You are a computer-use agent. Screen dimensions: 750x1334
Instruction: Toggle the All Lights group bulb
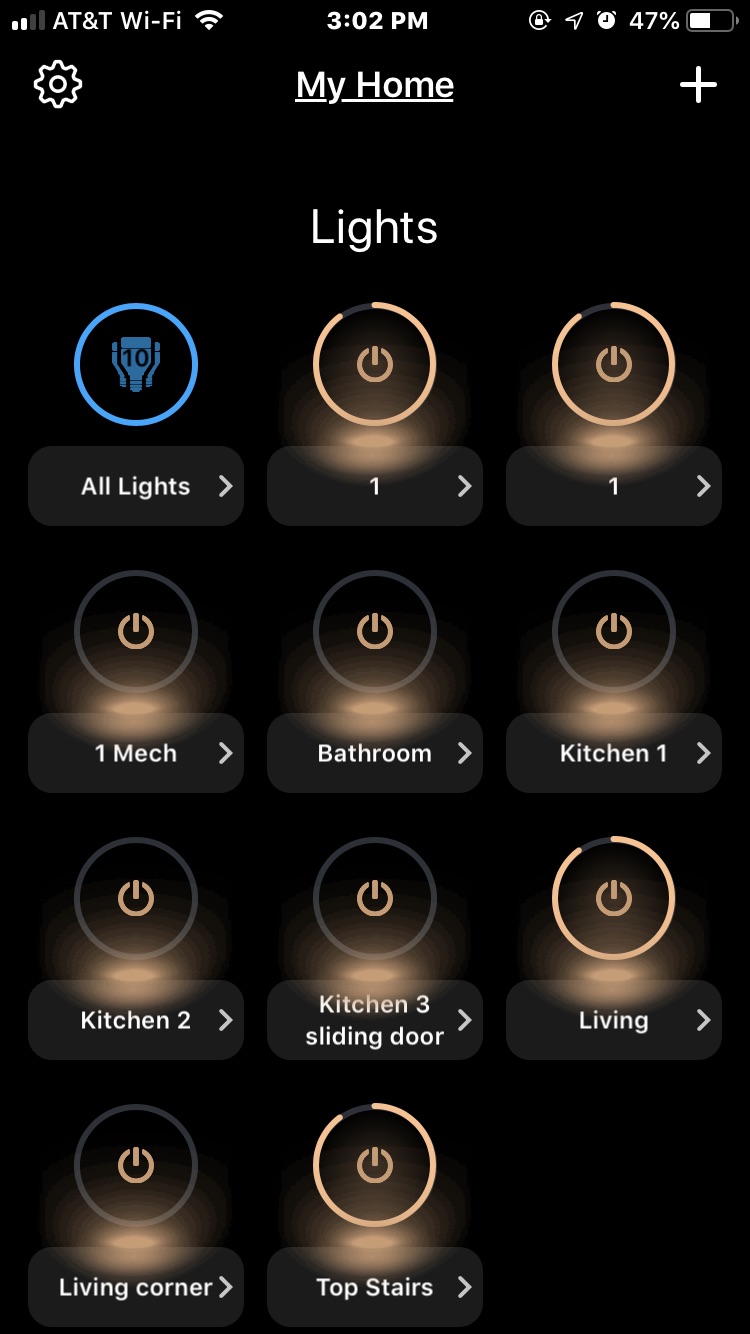click(136, 365)
